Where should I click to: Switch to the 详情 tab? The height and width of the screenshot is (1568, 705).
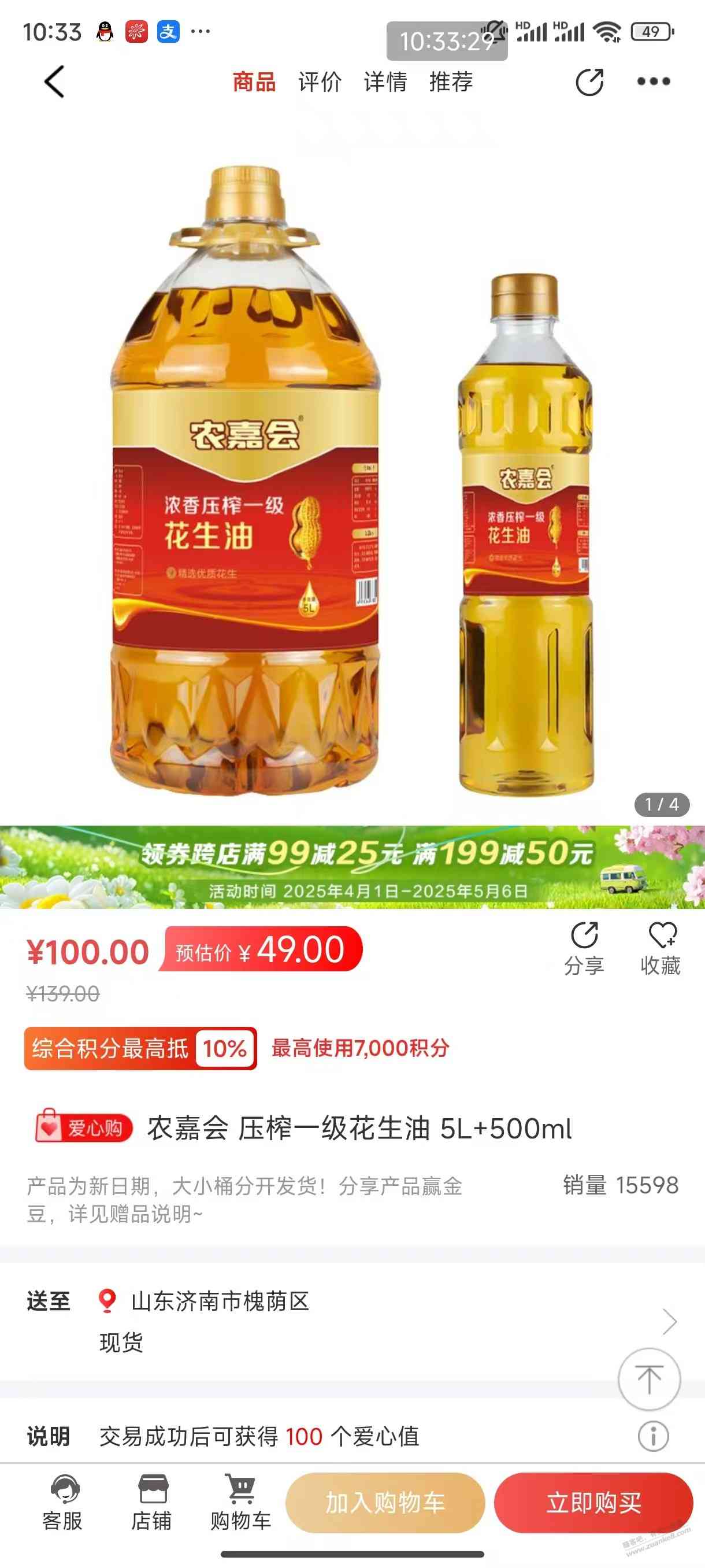[385, 82]
